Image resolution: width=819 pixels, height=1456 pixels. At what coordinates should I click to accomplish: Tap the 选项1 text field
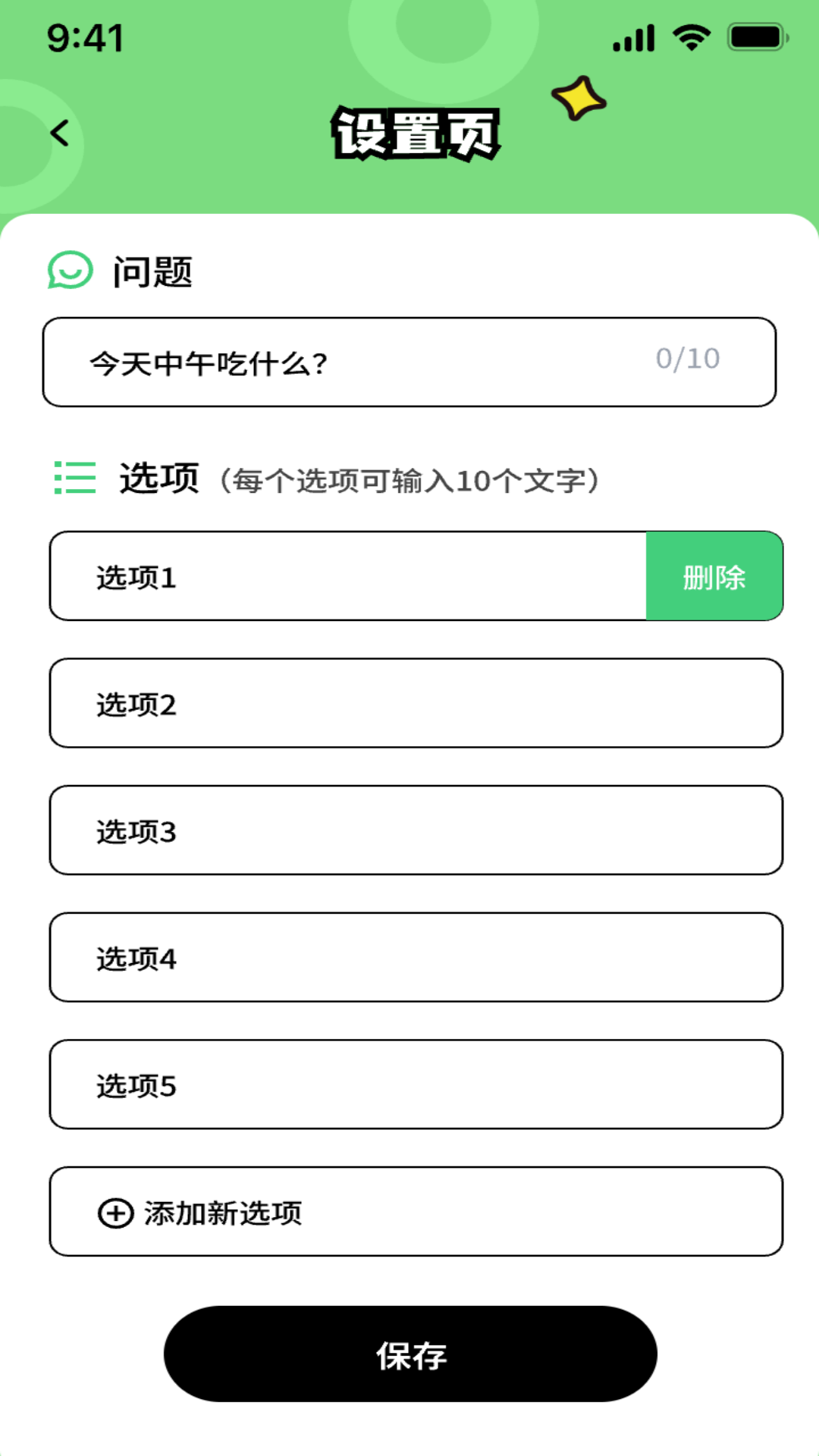348,576
